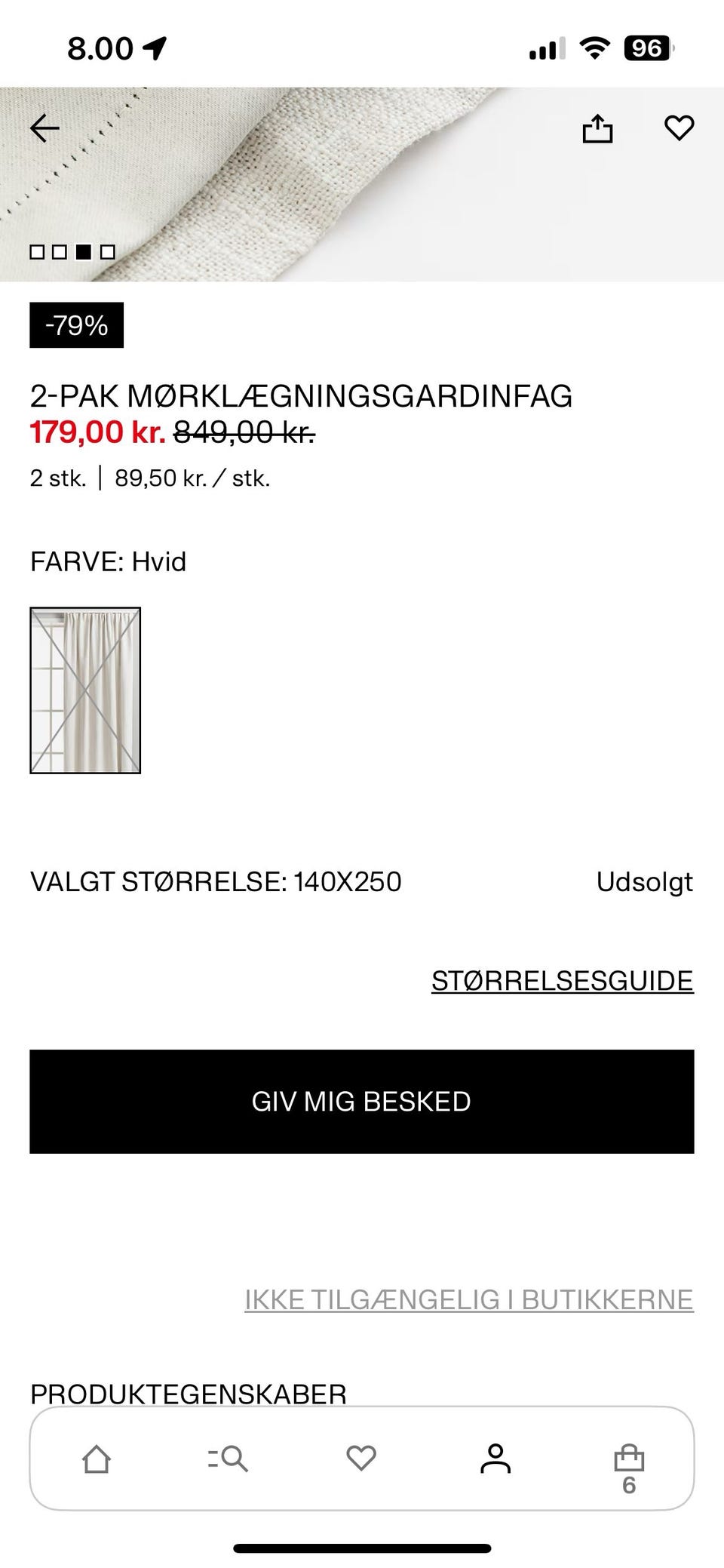Share this product via the share icon
The image size is (724, 1568).
tap(599, 128)
